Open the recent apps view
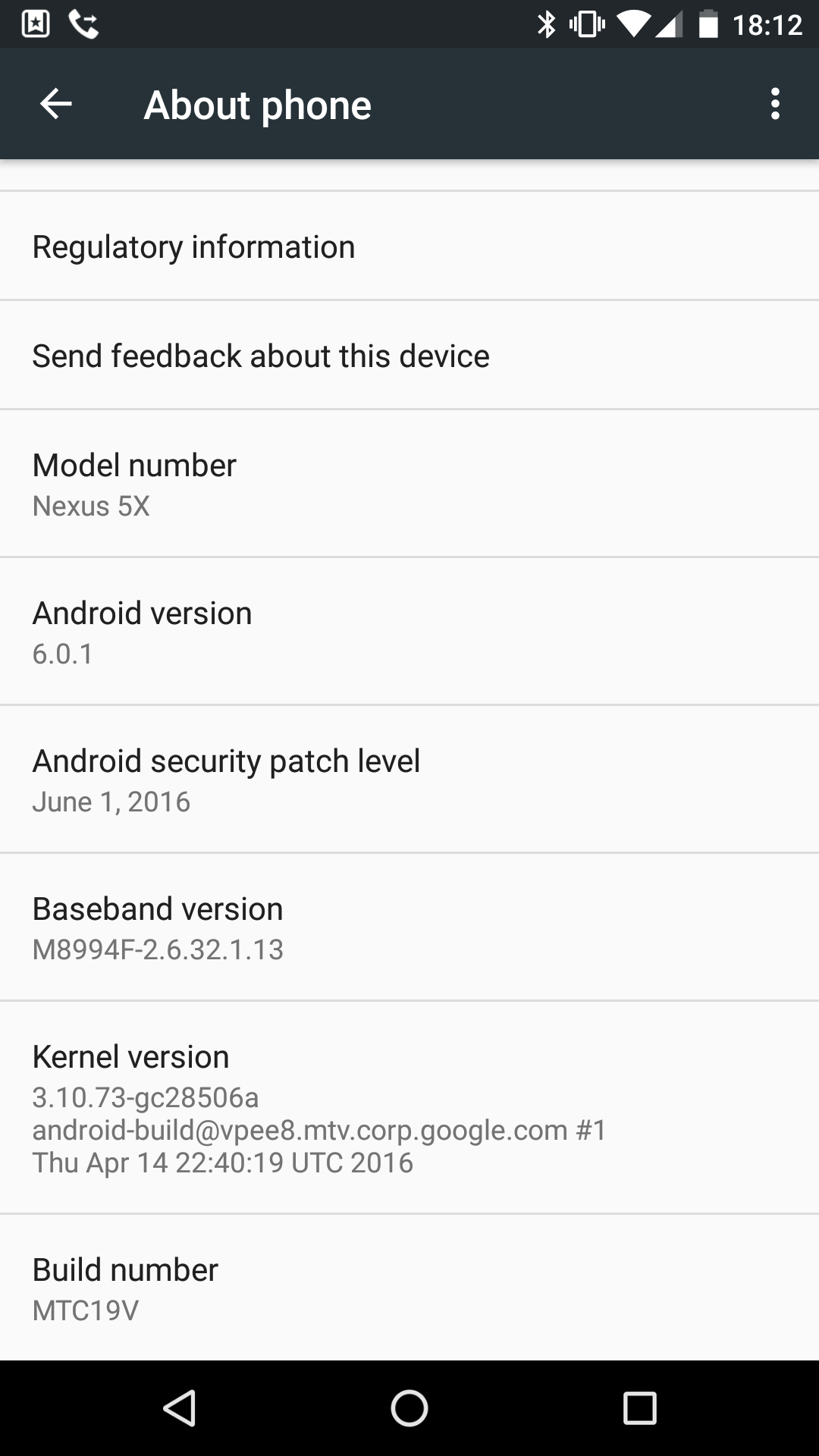The image size is (819, 1456). click(639, 1408)
